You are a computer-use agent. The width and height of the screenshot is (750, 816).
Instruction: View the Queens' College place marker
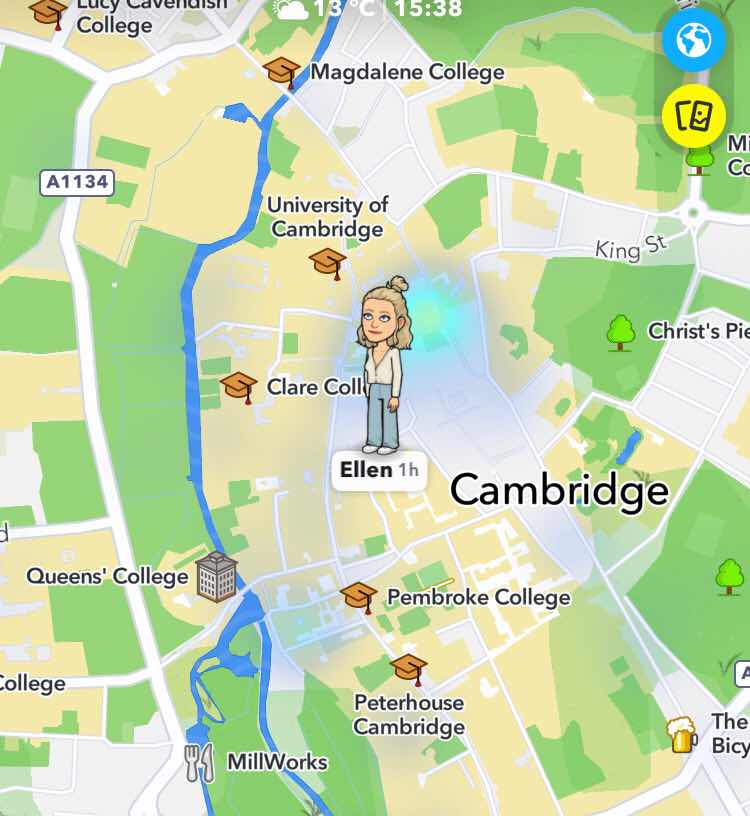[216, 576]
